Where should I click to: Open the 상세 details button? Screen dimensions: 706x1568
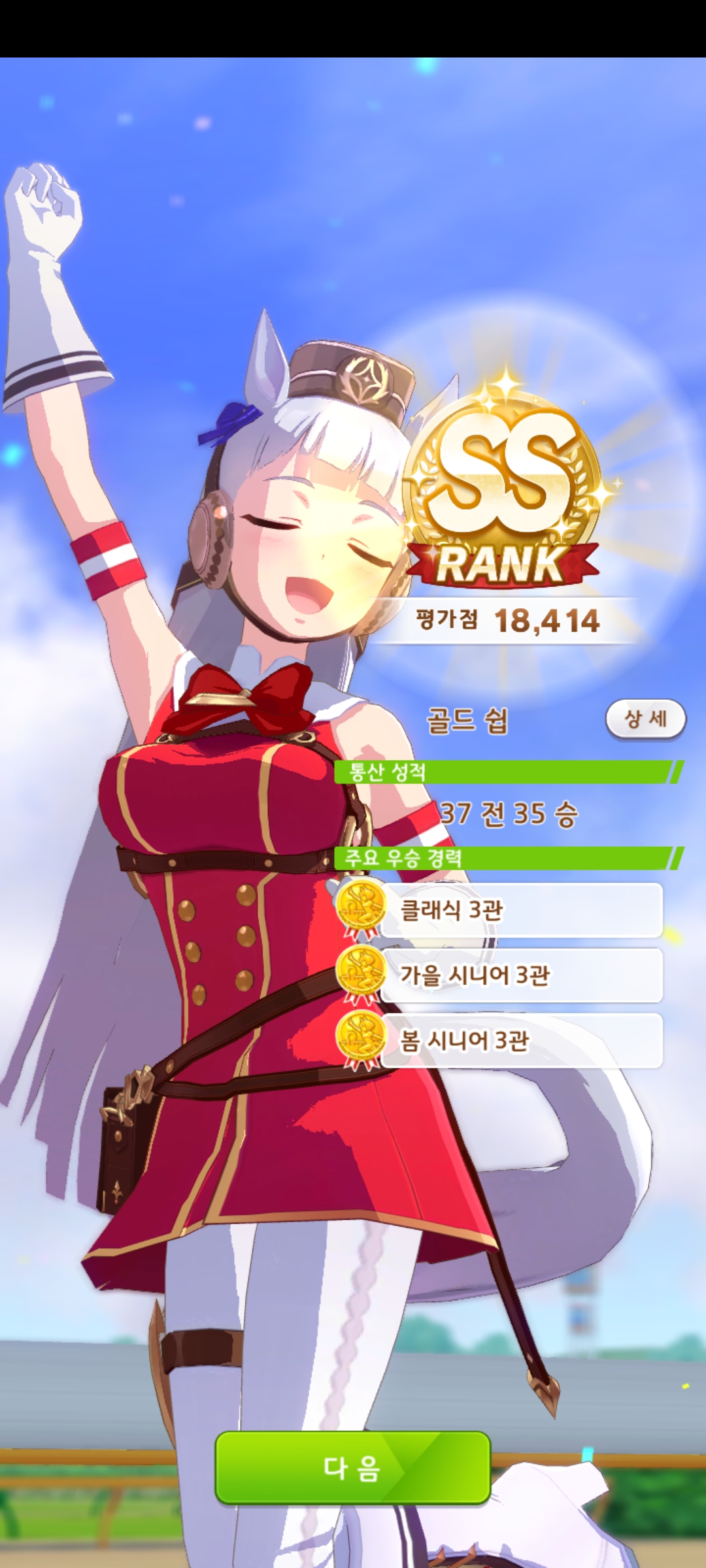(x=645, y=719)
